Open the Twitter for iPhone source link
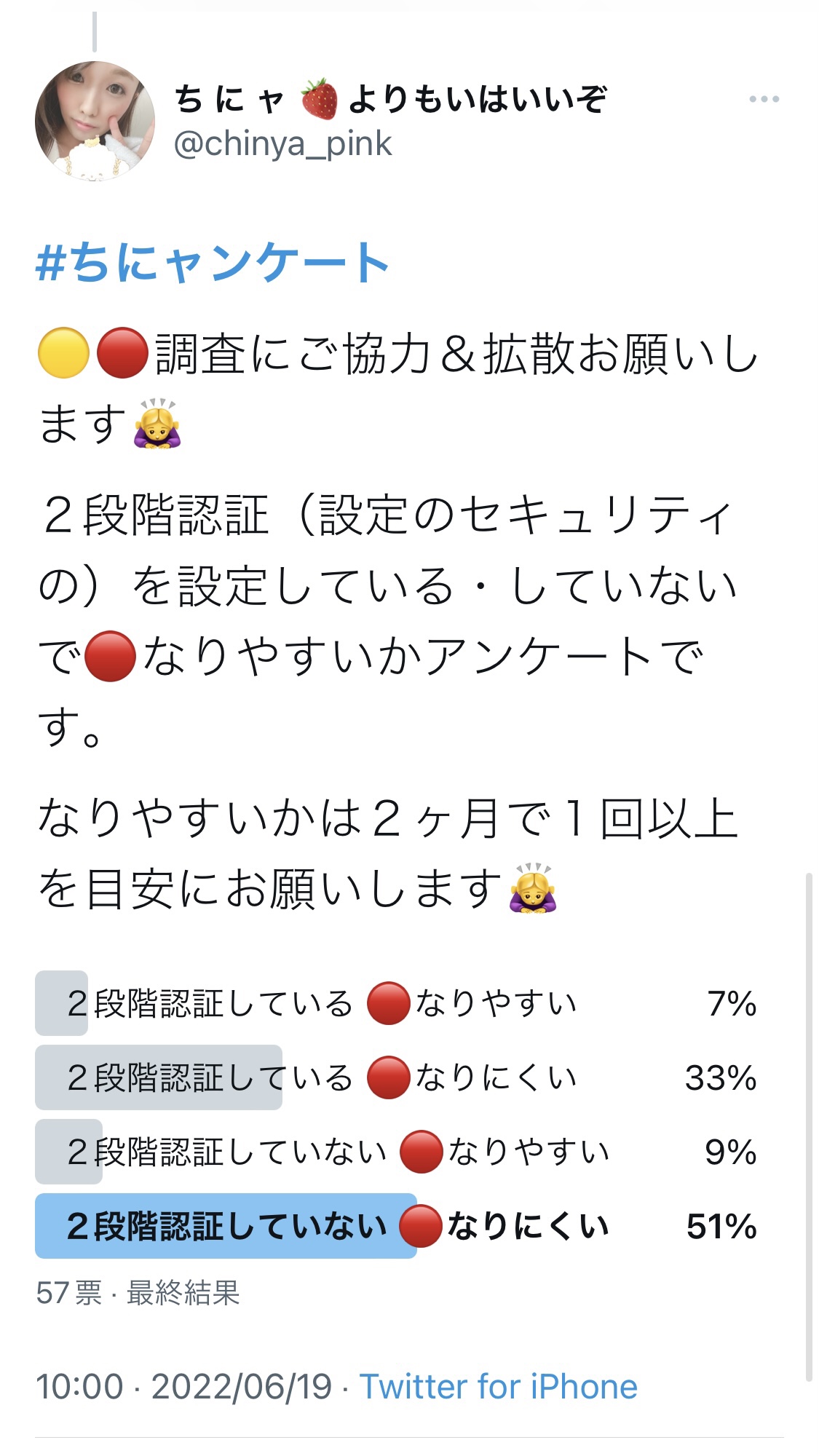The height and width of the screenshot is (1456, 819). point(499,1386)
